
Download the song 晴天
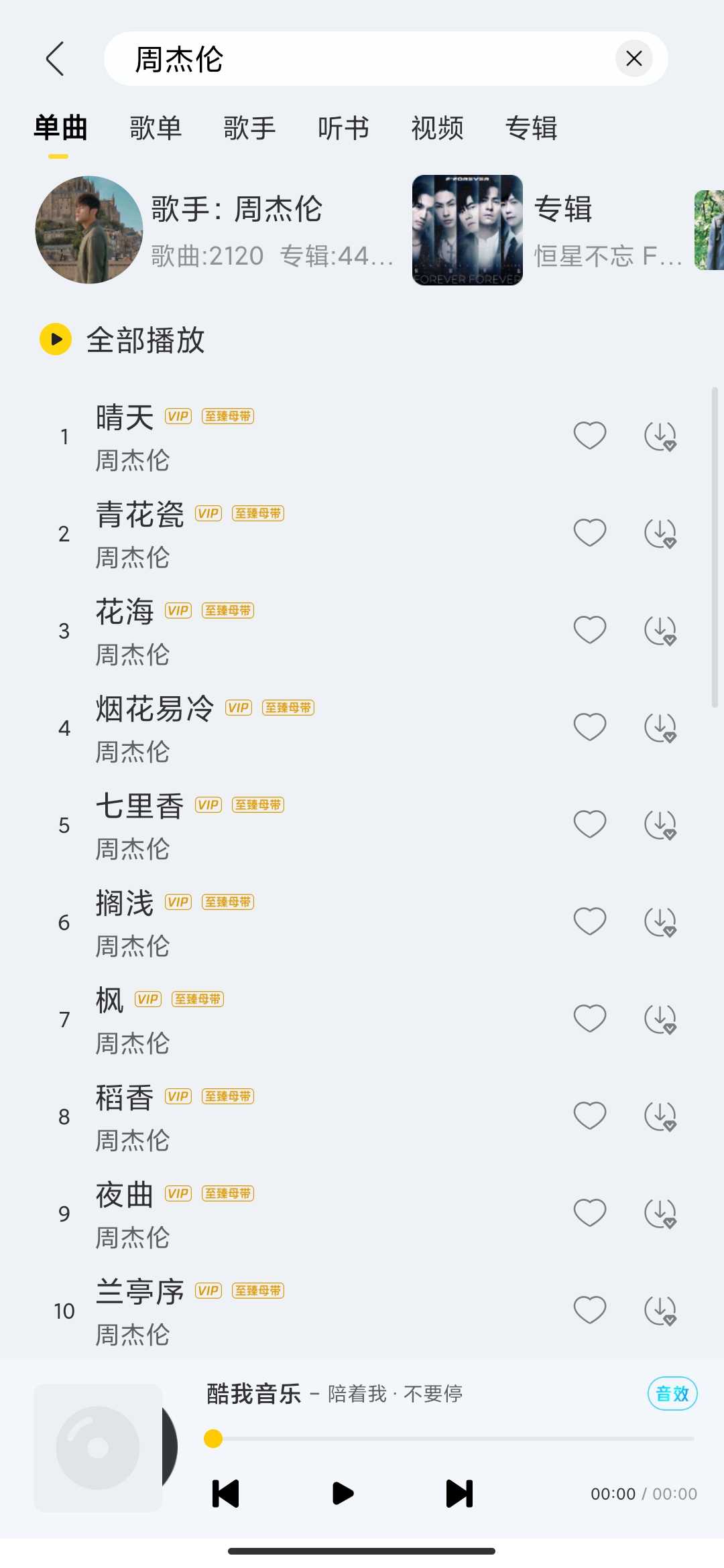660,435
